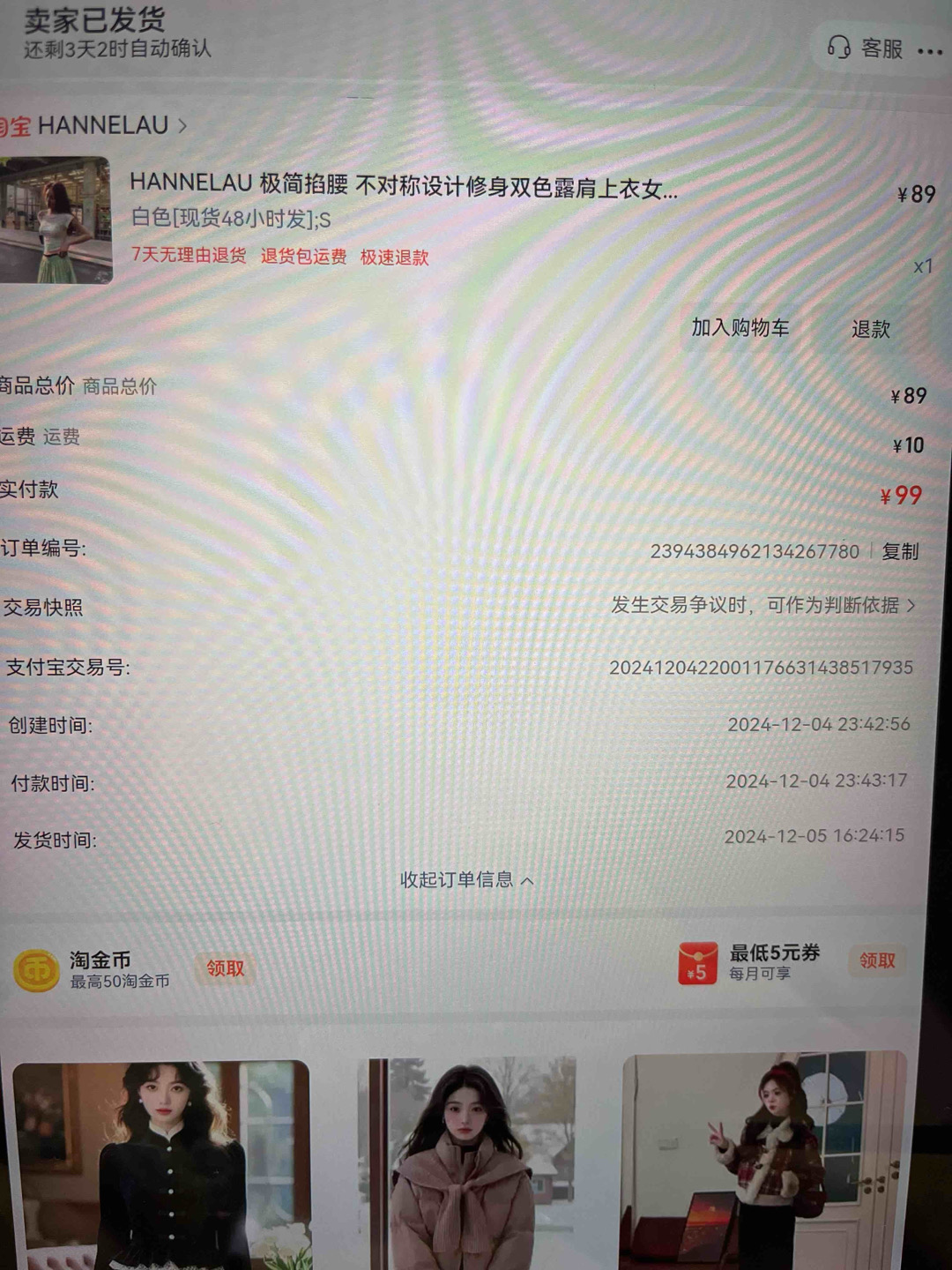Collapse order info via 收起订单信息
Viewport: 952px width, 1270px height.
[466, 880]
